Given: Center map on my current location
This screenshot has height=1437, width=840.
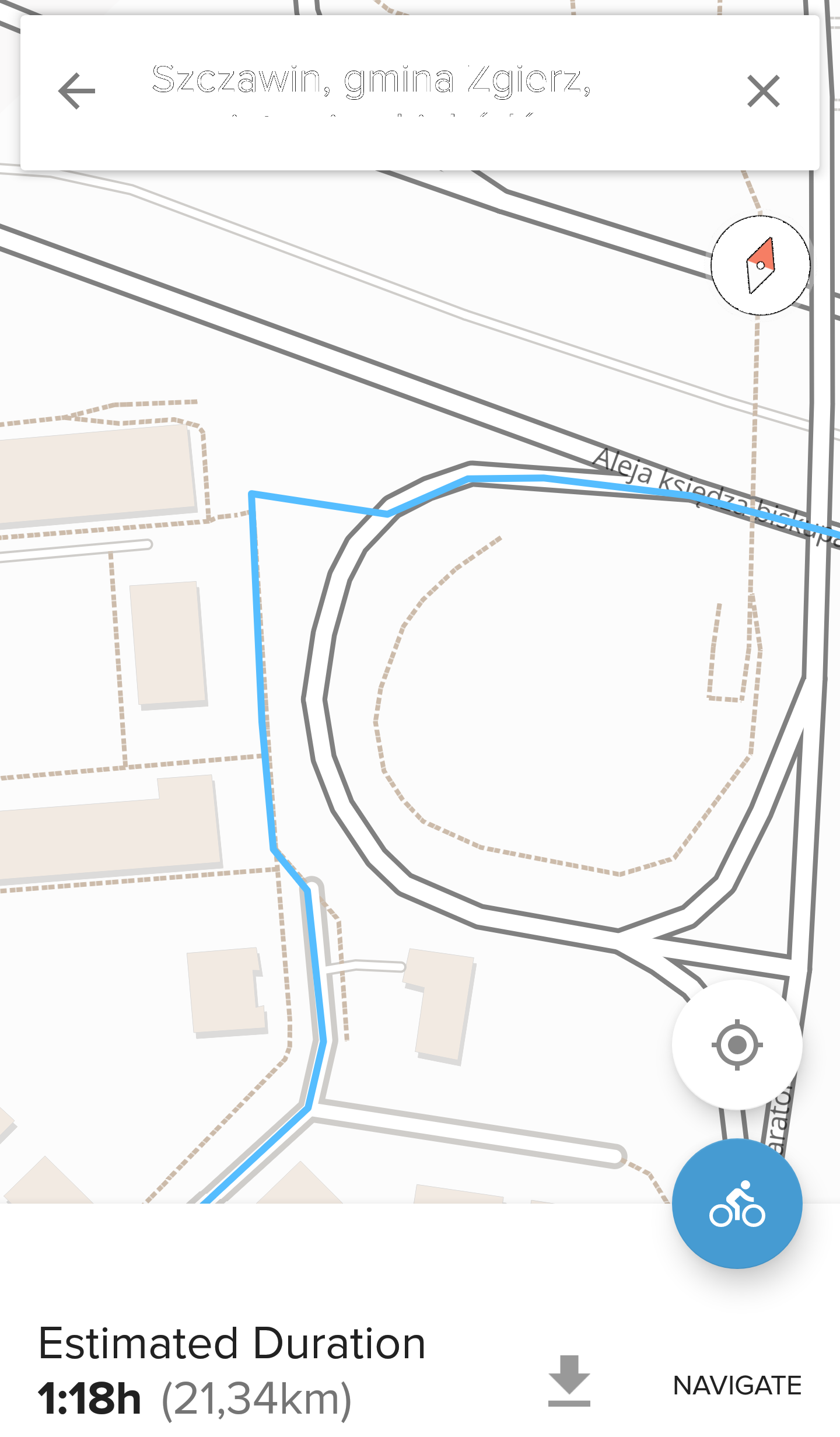Looking at the screenshot, I should pyautogui.click(x=737, y=1045).
